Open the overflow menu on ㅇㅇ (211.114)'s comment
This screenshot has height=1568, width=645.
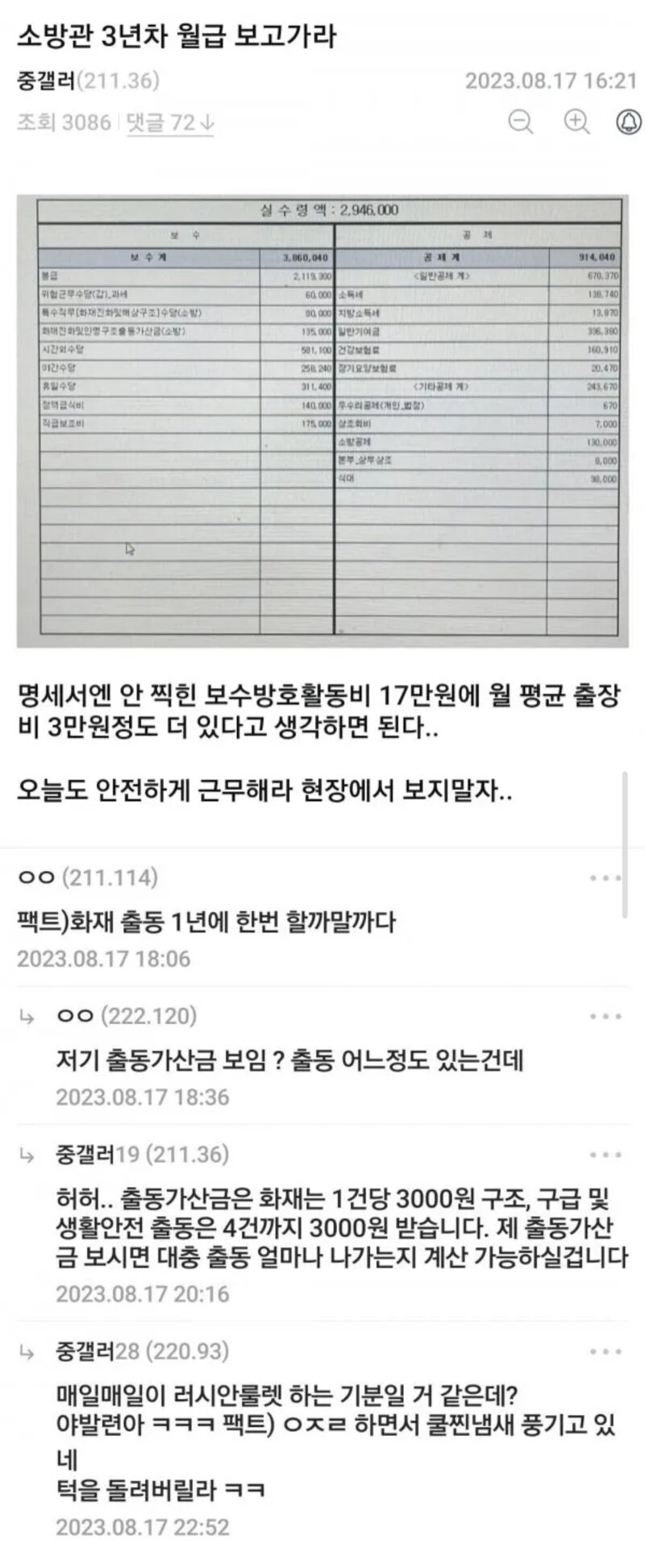pos(605,878)
